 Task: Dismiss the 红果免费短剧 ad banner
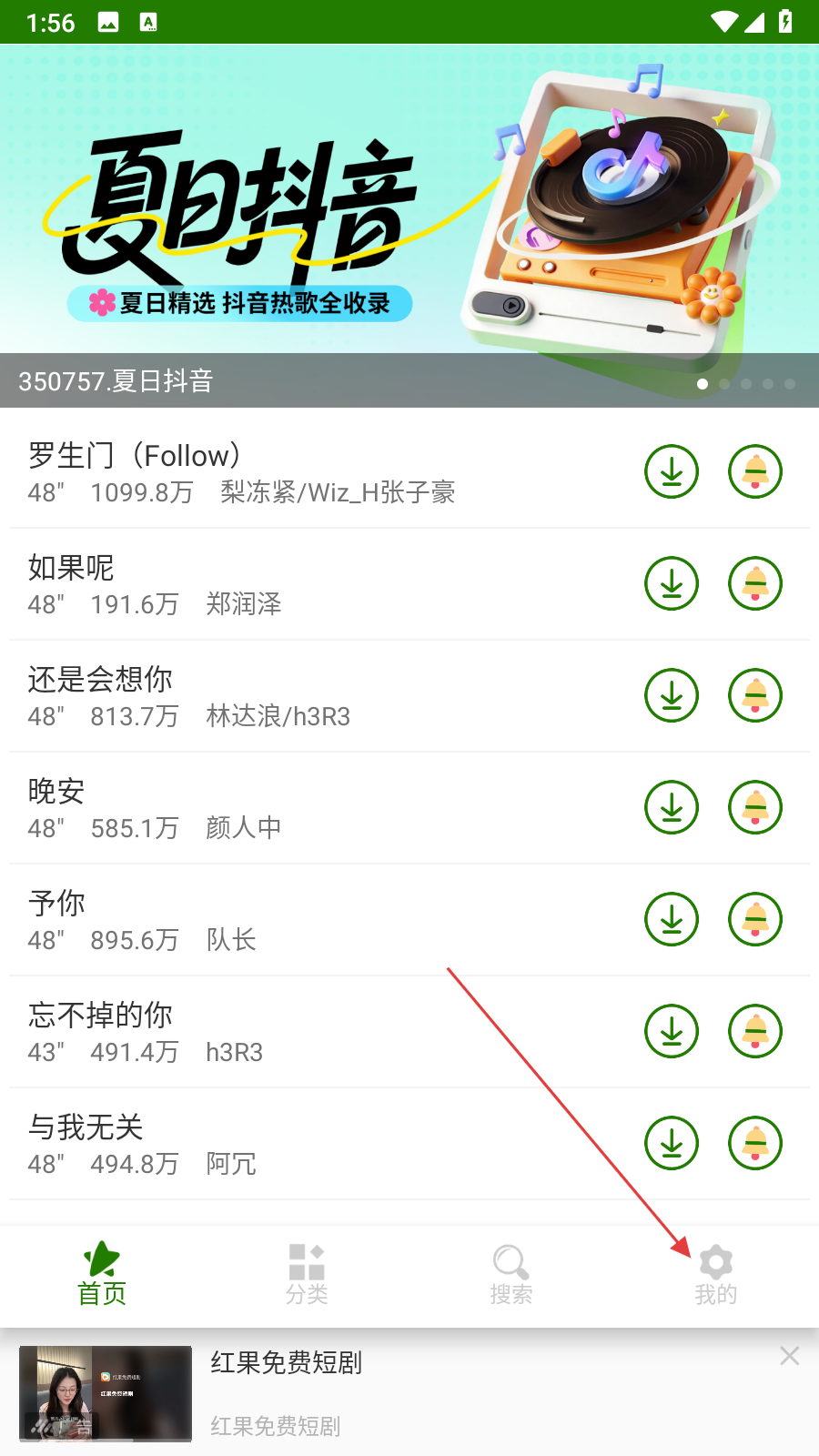[789, 1356]
